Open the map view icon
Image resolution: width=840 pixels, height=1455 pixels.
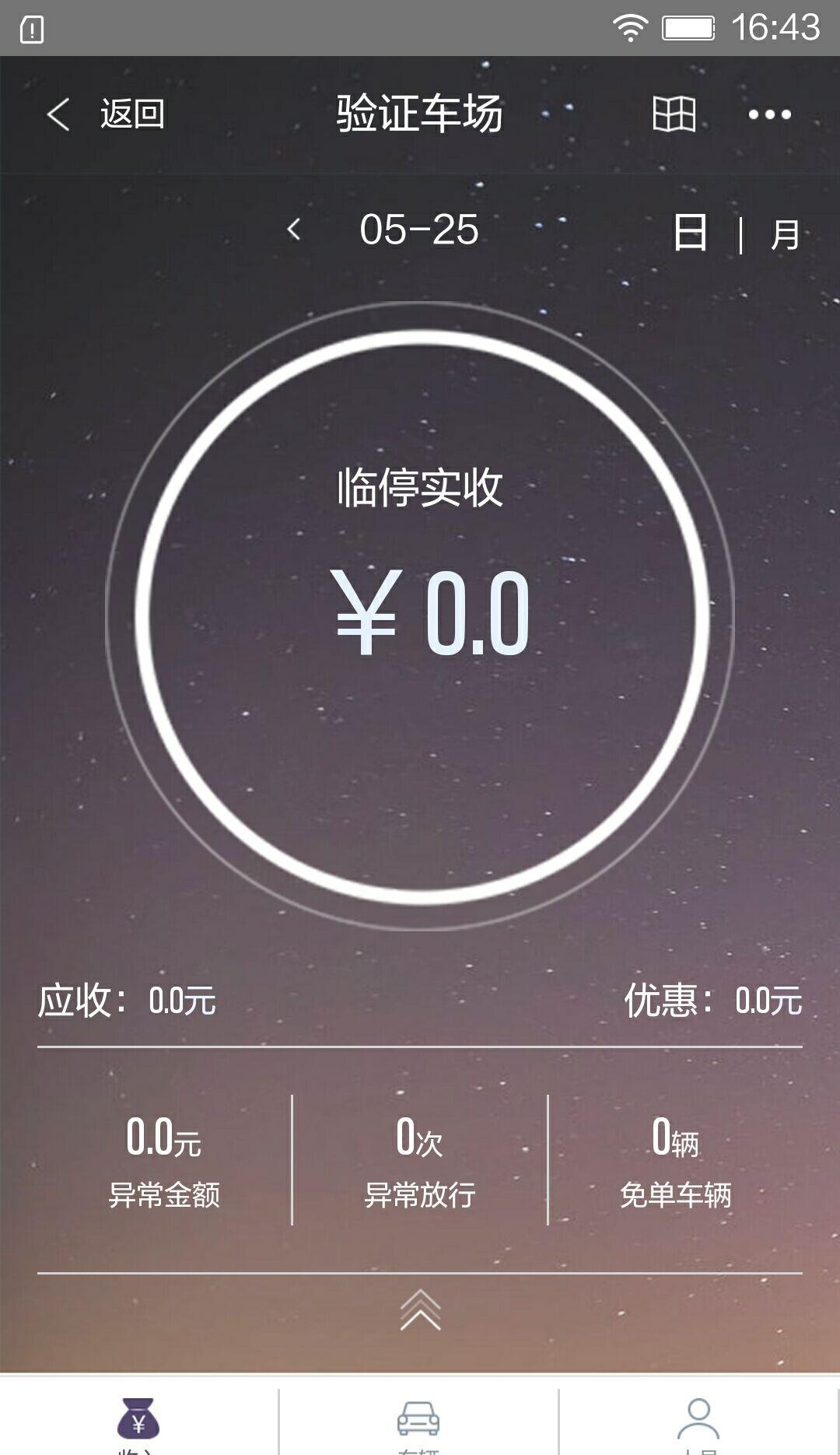pos(674,114)
